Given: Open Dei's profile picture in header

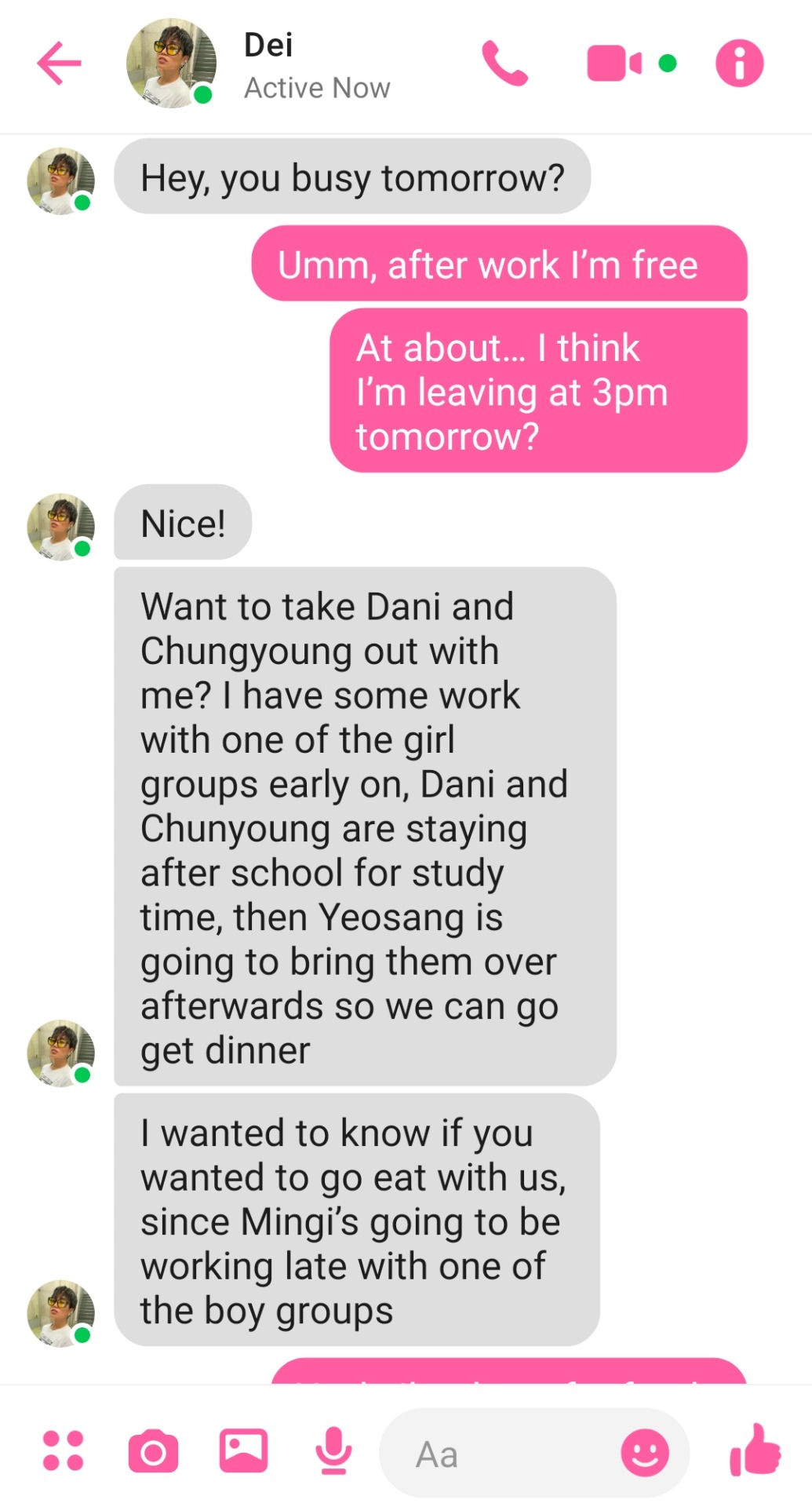Looking at the screenshot, I should pyautogui.click(x=171, y=64).
